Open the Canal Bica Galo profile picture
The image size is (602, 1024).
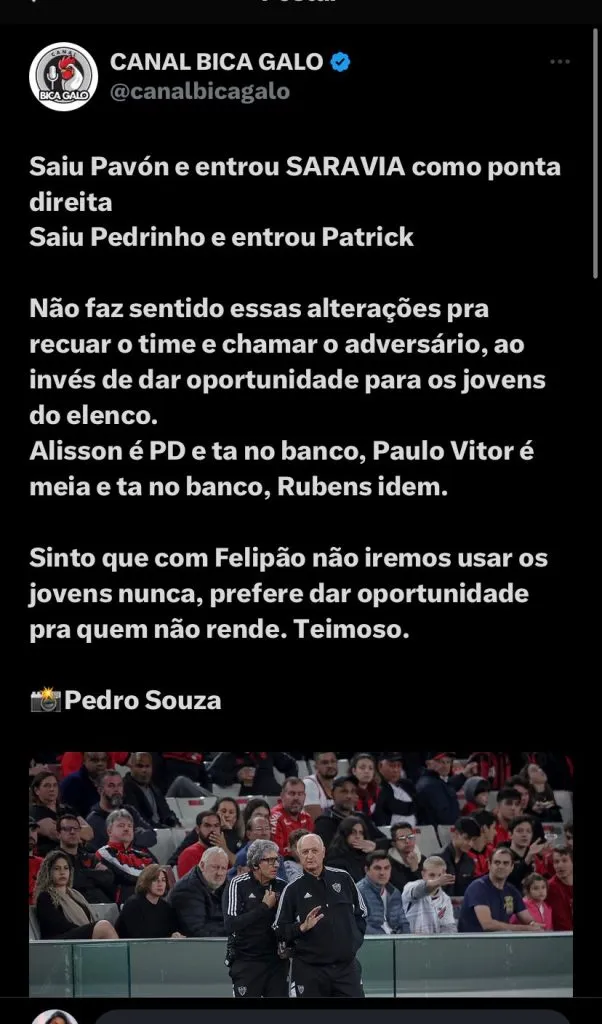[x=63, y=77]
